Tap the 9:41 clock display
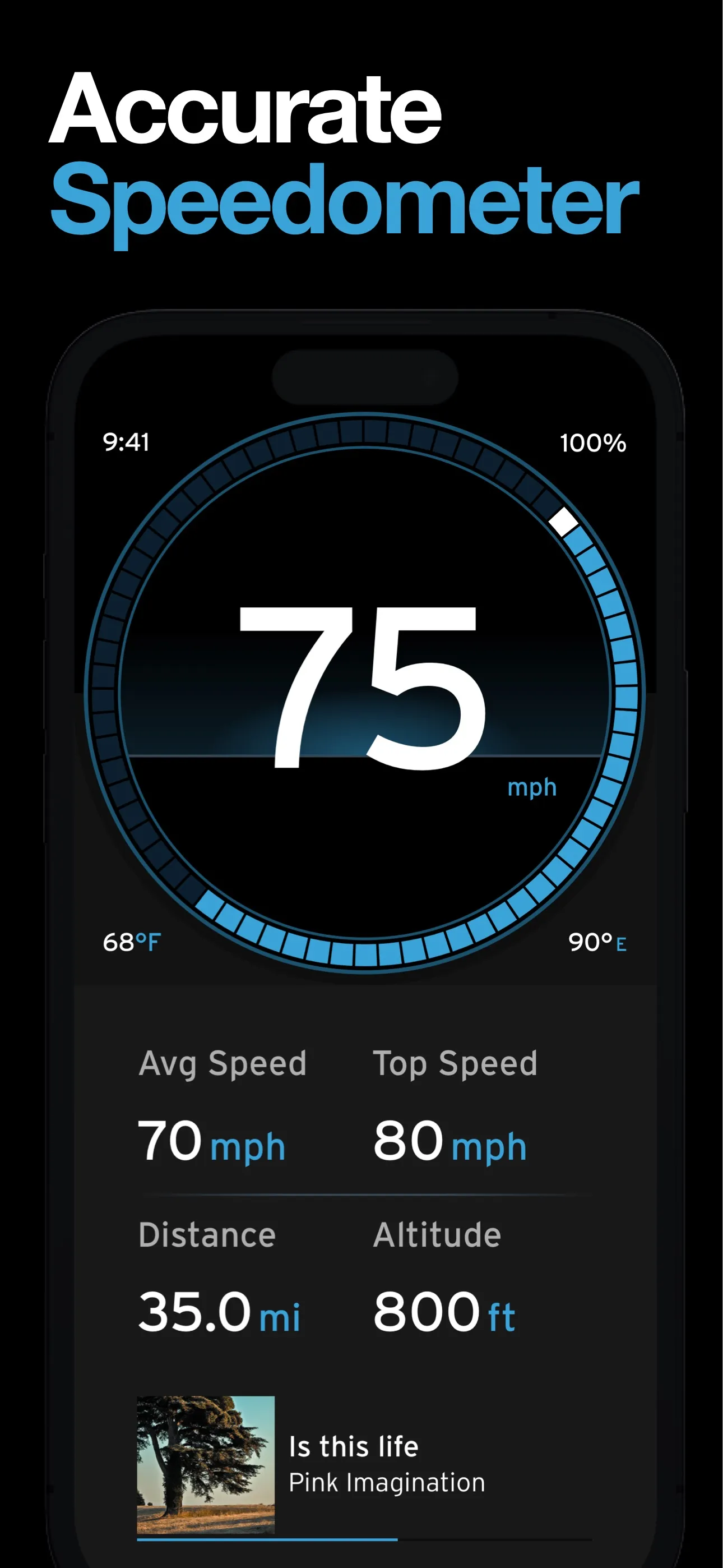The height and width of the screenshot is (1568, 723). tap(129, 444)
